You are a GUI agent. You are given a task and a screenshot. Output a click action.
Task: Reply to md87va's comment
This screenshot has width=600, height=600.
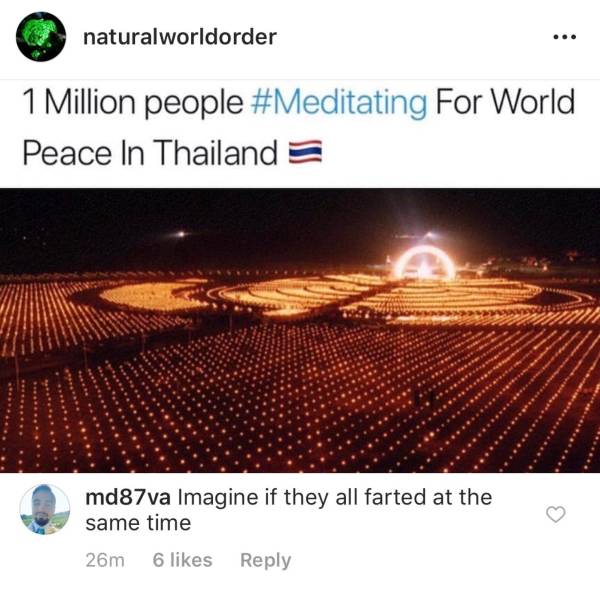[265, 560]
